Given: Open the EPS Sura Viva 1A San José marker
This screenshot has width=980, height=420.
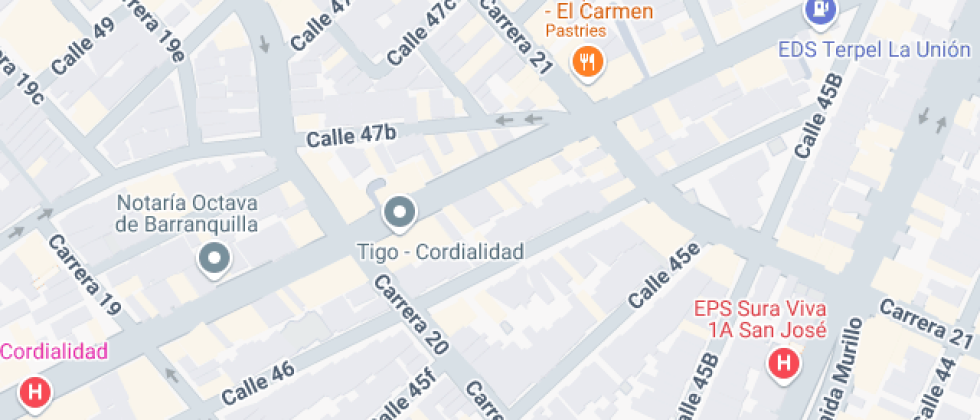Looking at the screenshot, I should point(784,363).
